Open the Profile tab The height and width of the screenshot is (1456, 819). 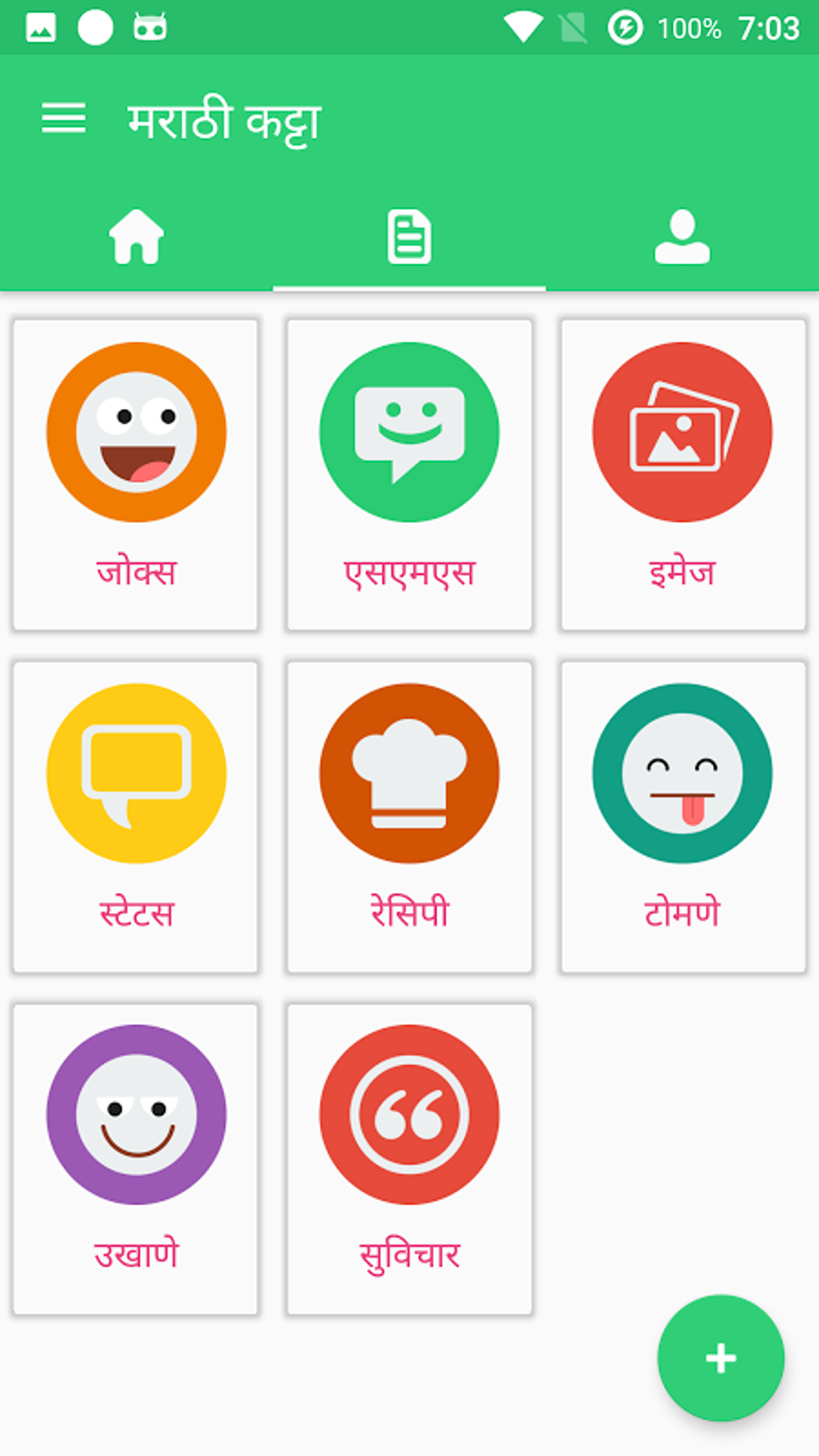click(x=682, y=235)
